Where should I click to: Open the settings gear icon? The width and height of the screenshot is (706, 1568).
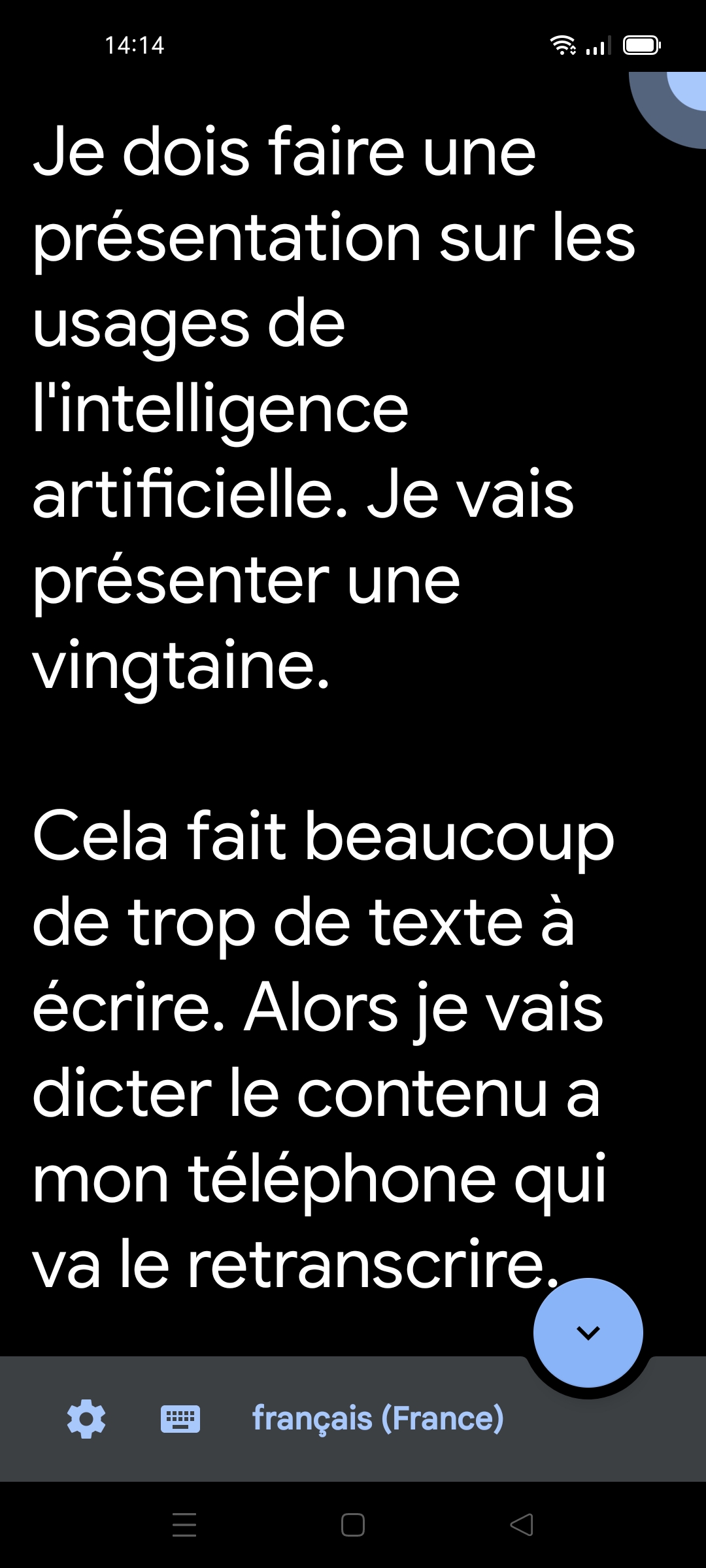pyautogui.click(x=86, y=1418)
